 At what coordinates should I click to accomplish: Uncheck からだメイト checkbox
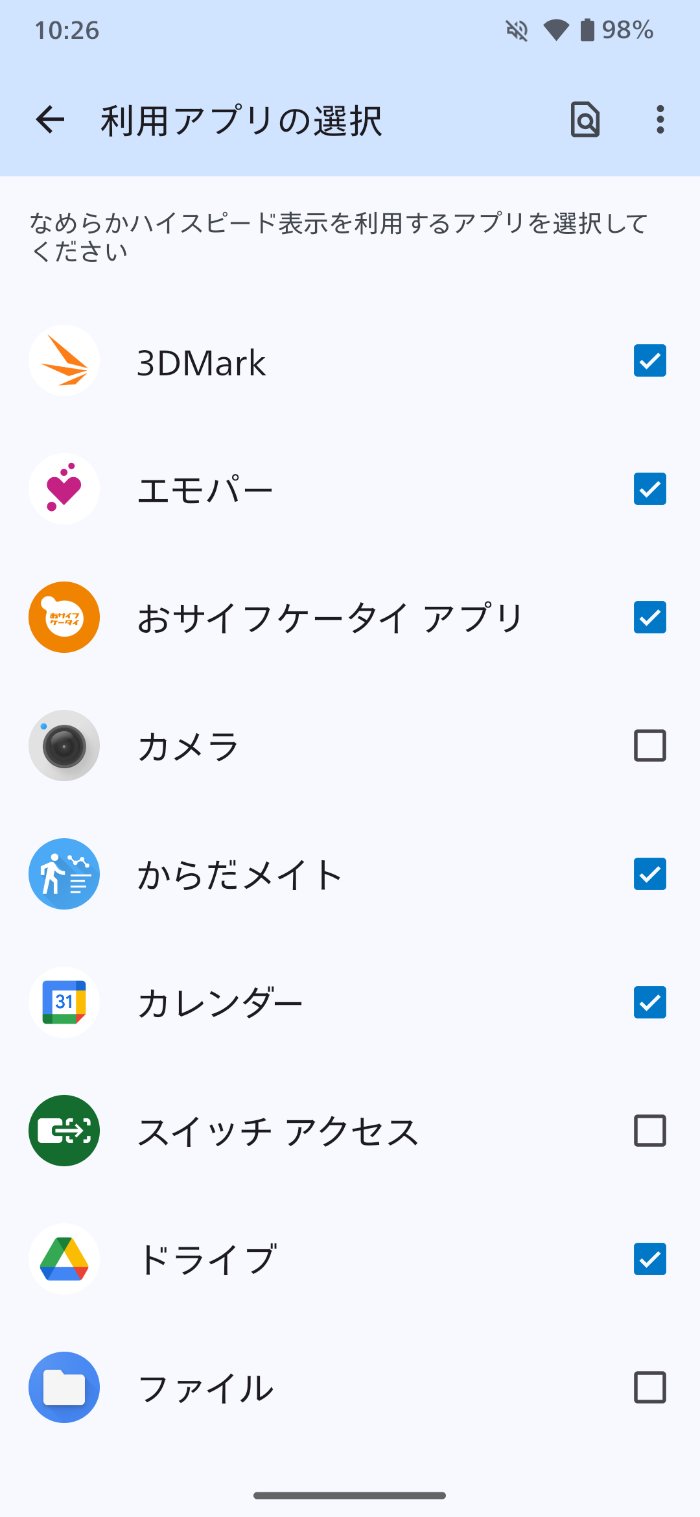pos(650,874)
